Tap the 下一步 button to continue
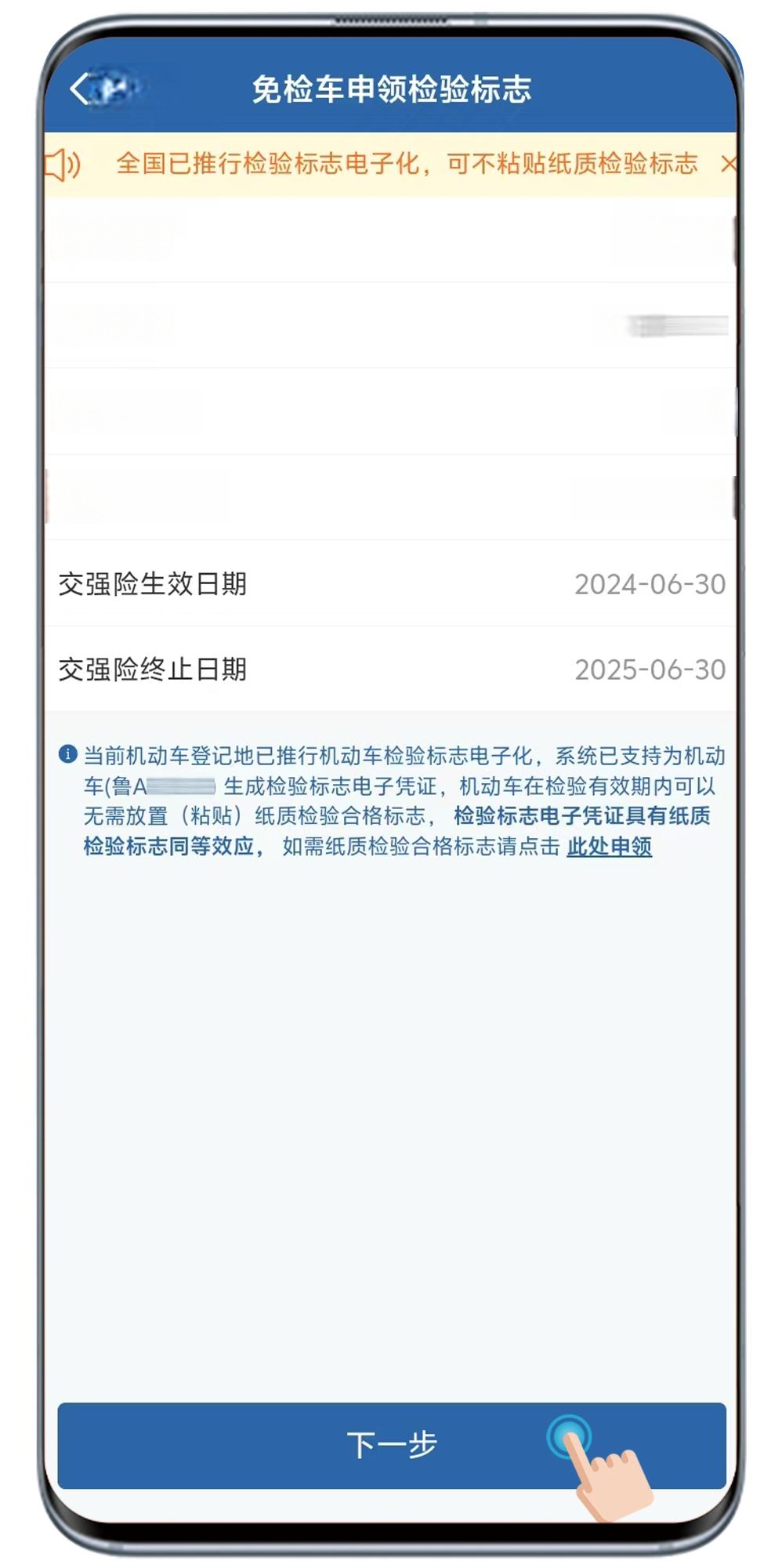Image resolution: width=782 pixels, height=1568 pixels. coord(391,1445)
